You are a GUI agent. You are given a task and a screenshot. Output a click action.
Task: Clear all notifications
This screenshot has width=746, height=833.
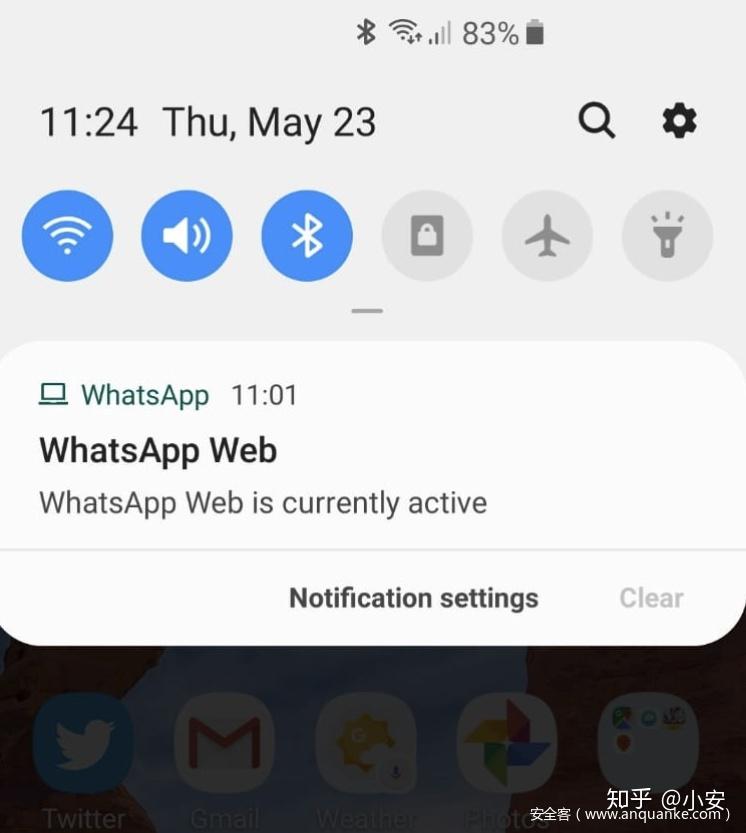click(651, 597)
